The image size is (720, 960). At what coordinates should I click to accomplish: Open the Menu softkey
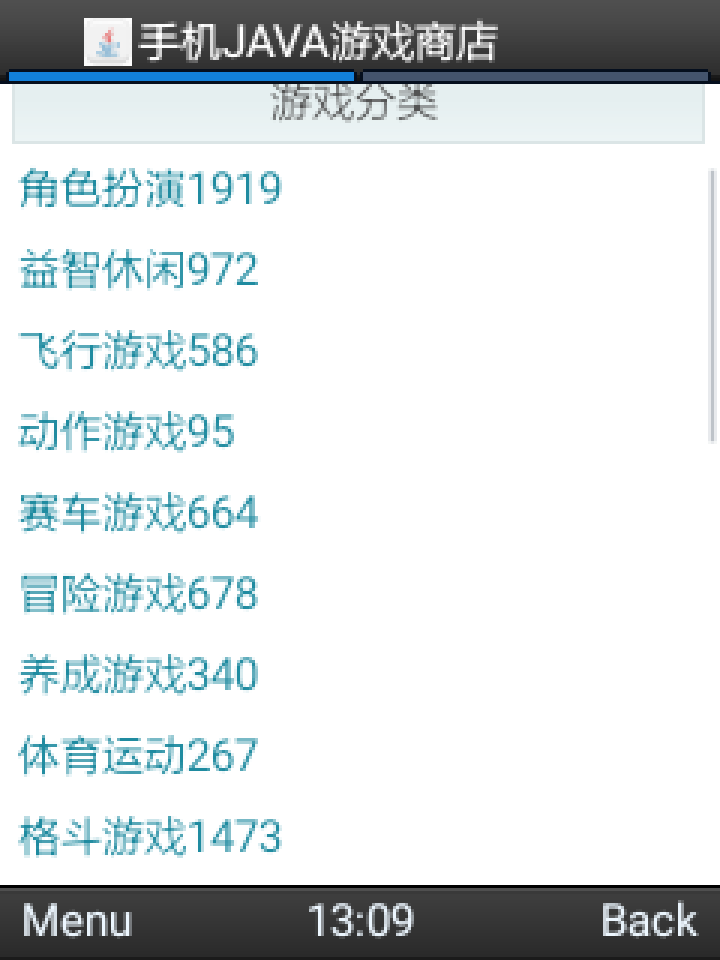[77, 921]
